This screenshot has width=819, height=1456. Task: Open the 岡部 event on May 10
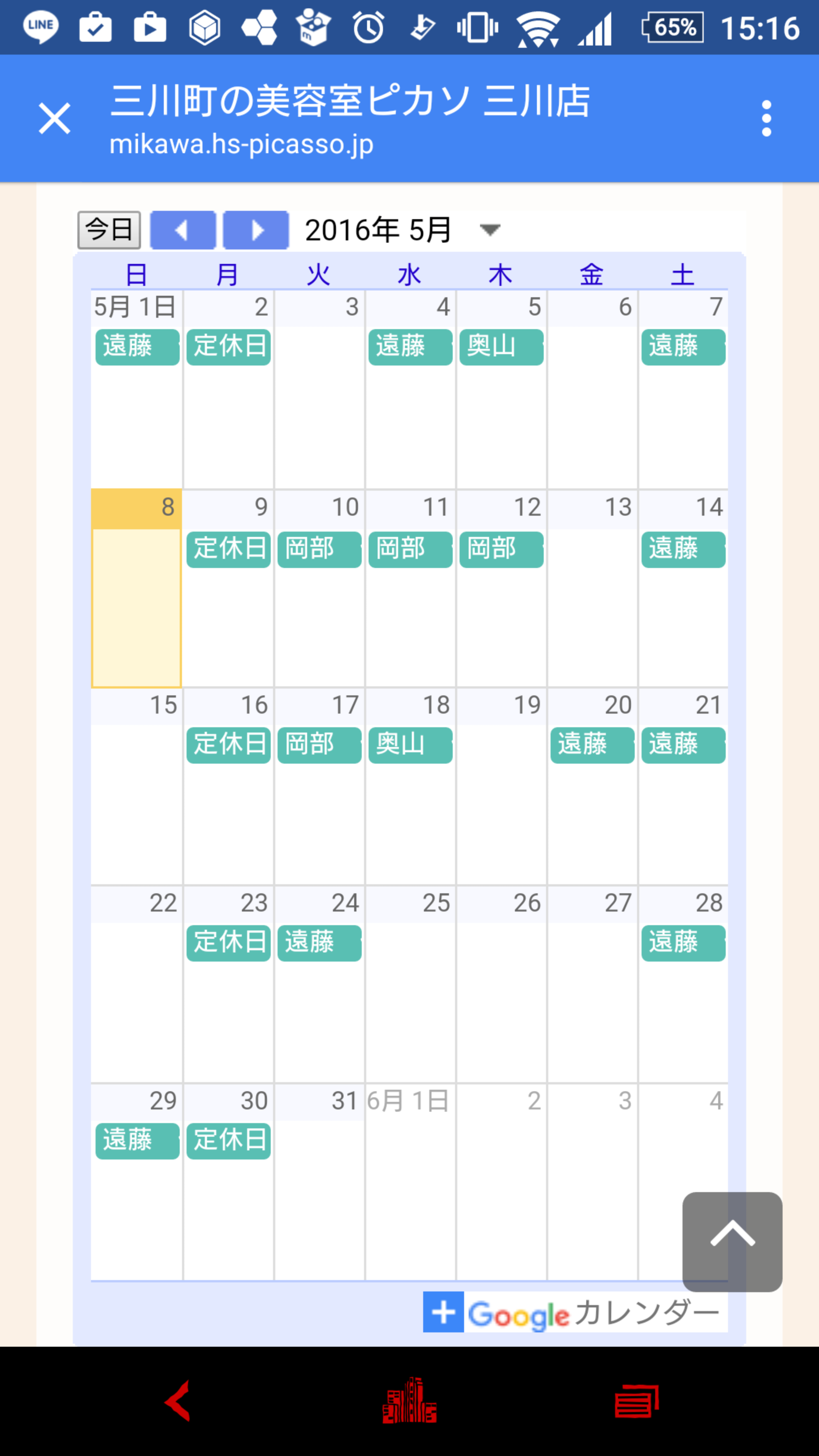tap(319, 549)
